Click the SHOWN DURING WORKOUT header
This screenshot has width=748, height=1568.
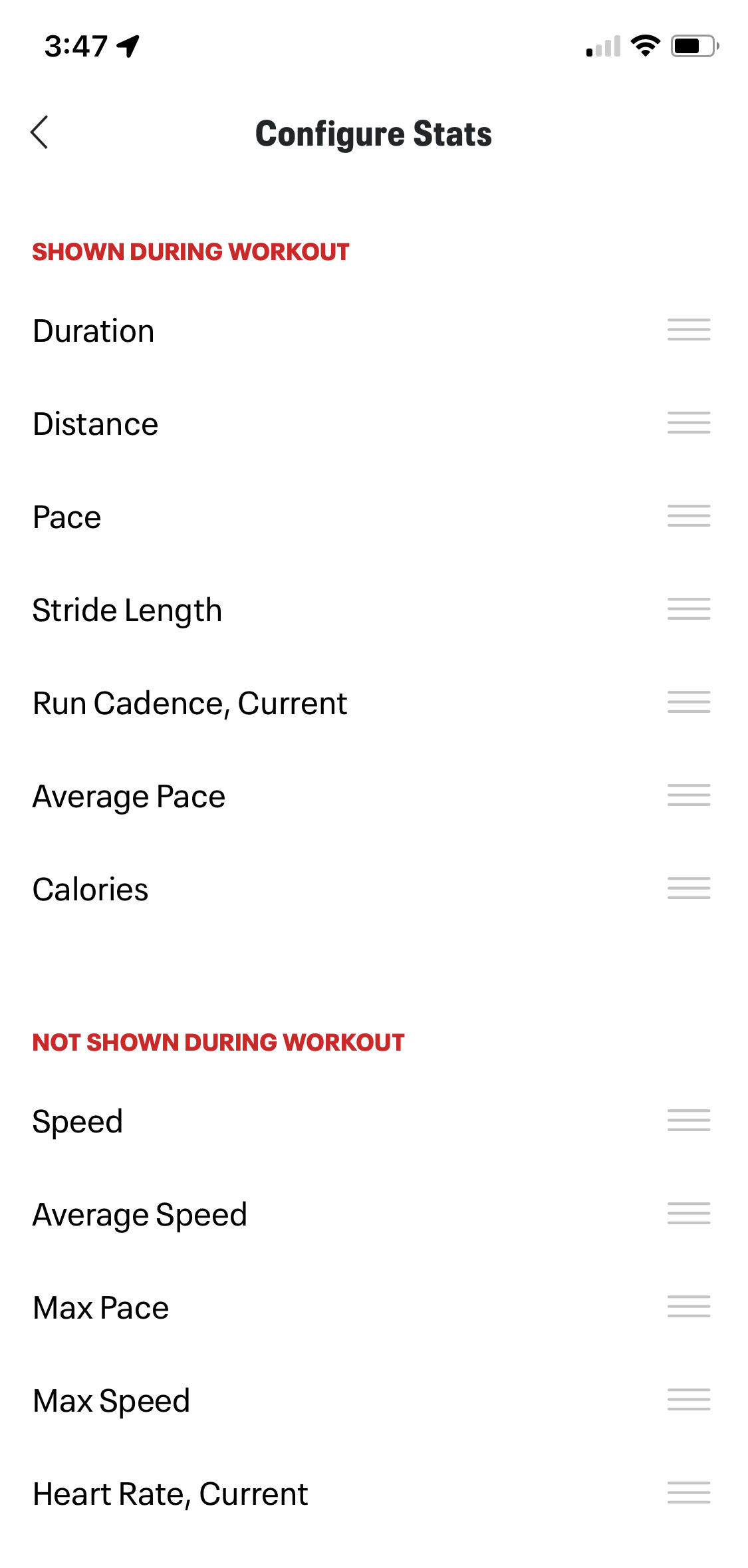[190, 251]
